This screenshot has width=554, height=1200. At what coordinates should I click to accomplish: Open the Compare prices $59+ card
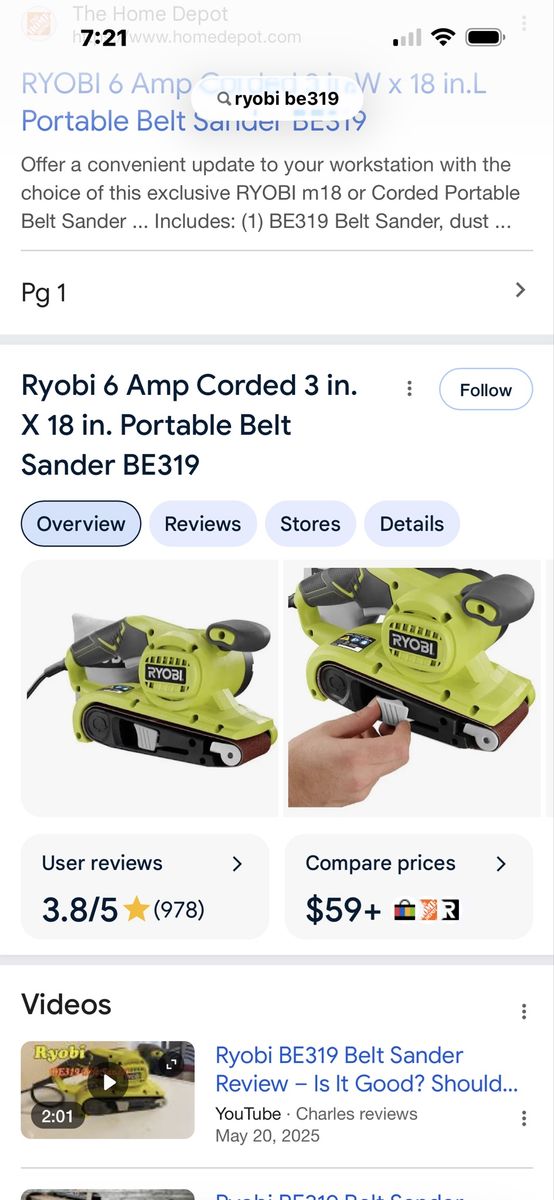(x=409, y=887)
